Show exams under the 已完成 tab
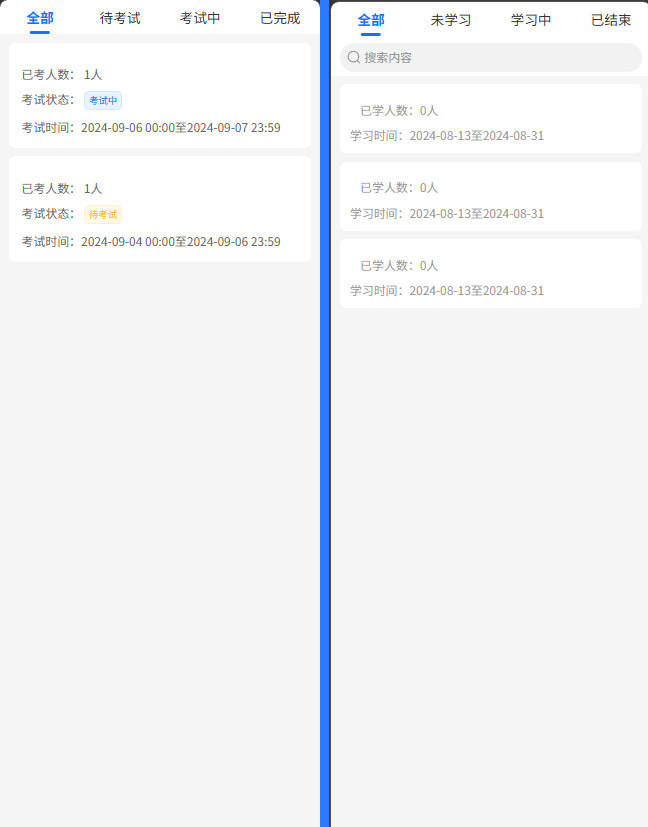The width and height of the screenshot is (648, 827). click(280, 18)
